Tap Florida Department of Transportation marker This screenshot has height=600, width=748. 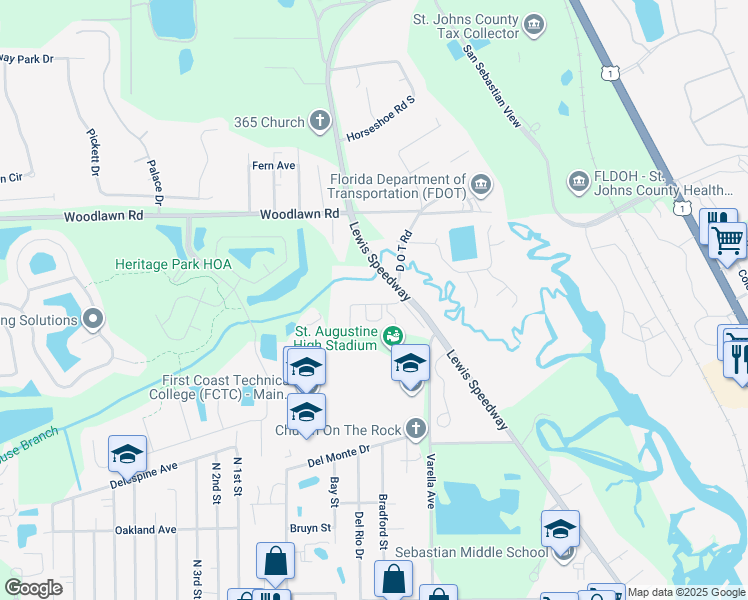click(x=481, y=183)
